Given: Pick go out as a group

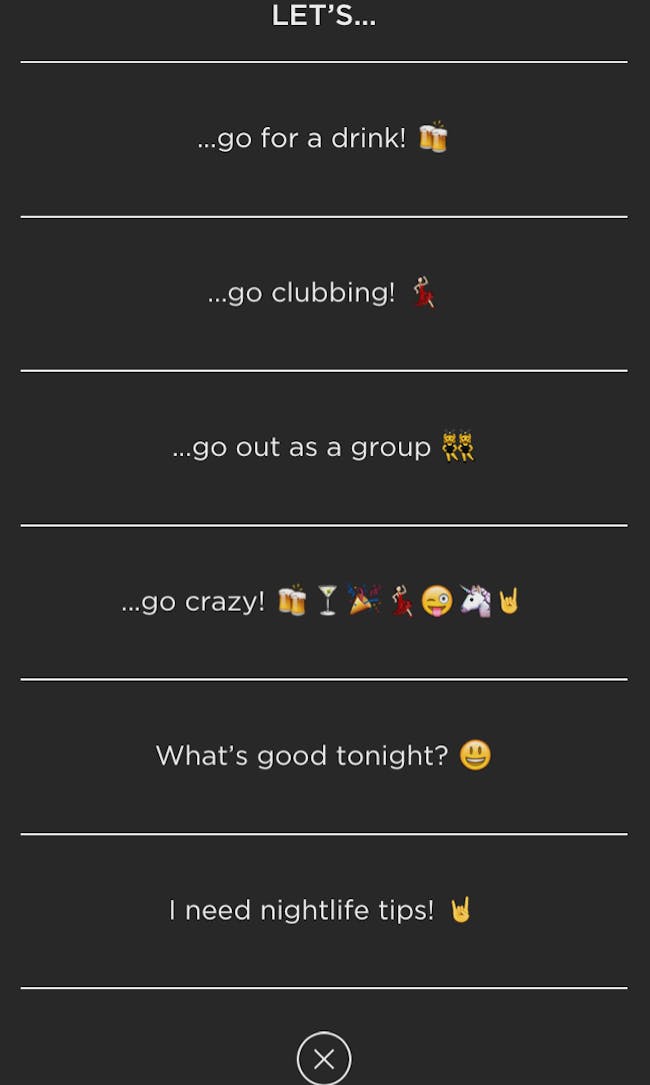Looking at the screenshot, I should tap(324, 448).
